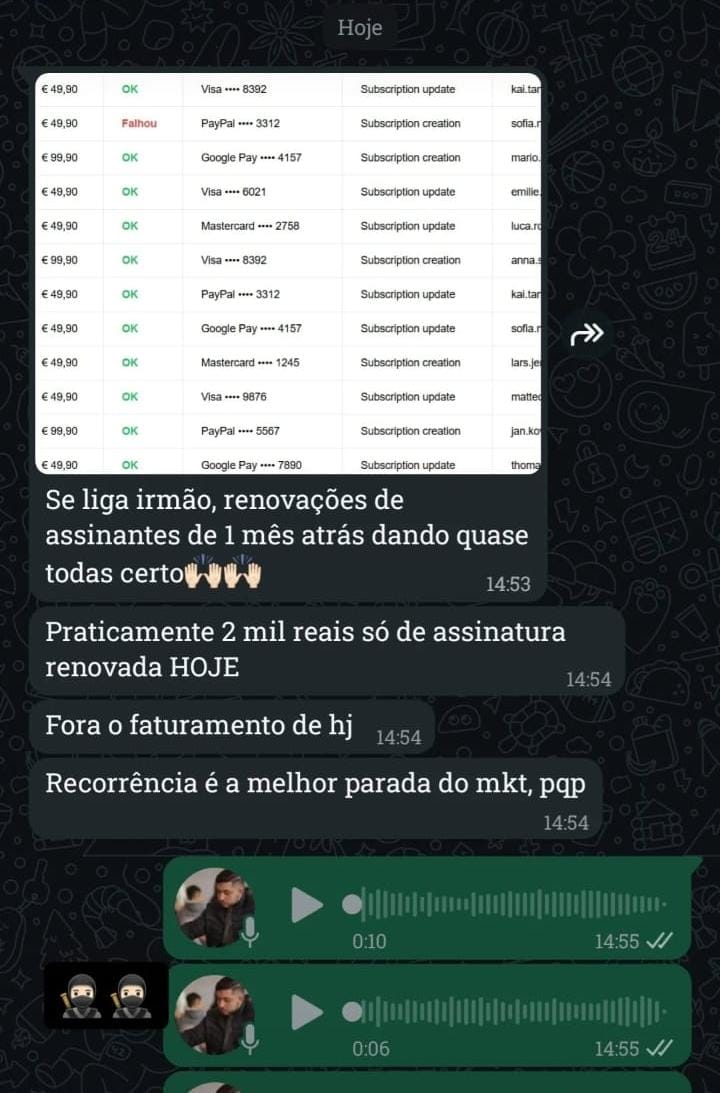Image resolution: width=720 pixels, height=1093 pixels.
Task: Click the forward arrow next to the table image
Action: pos(588,335)
